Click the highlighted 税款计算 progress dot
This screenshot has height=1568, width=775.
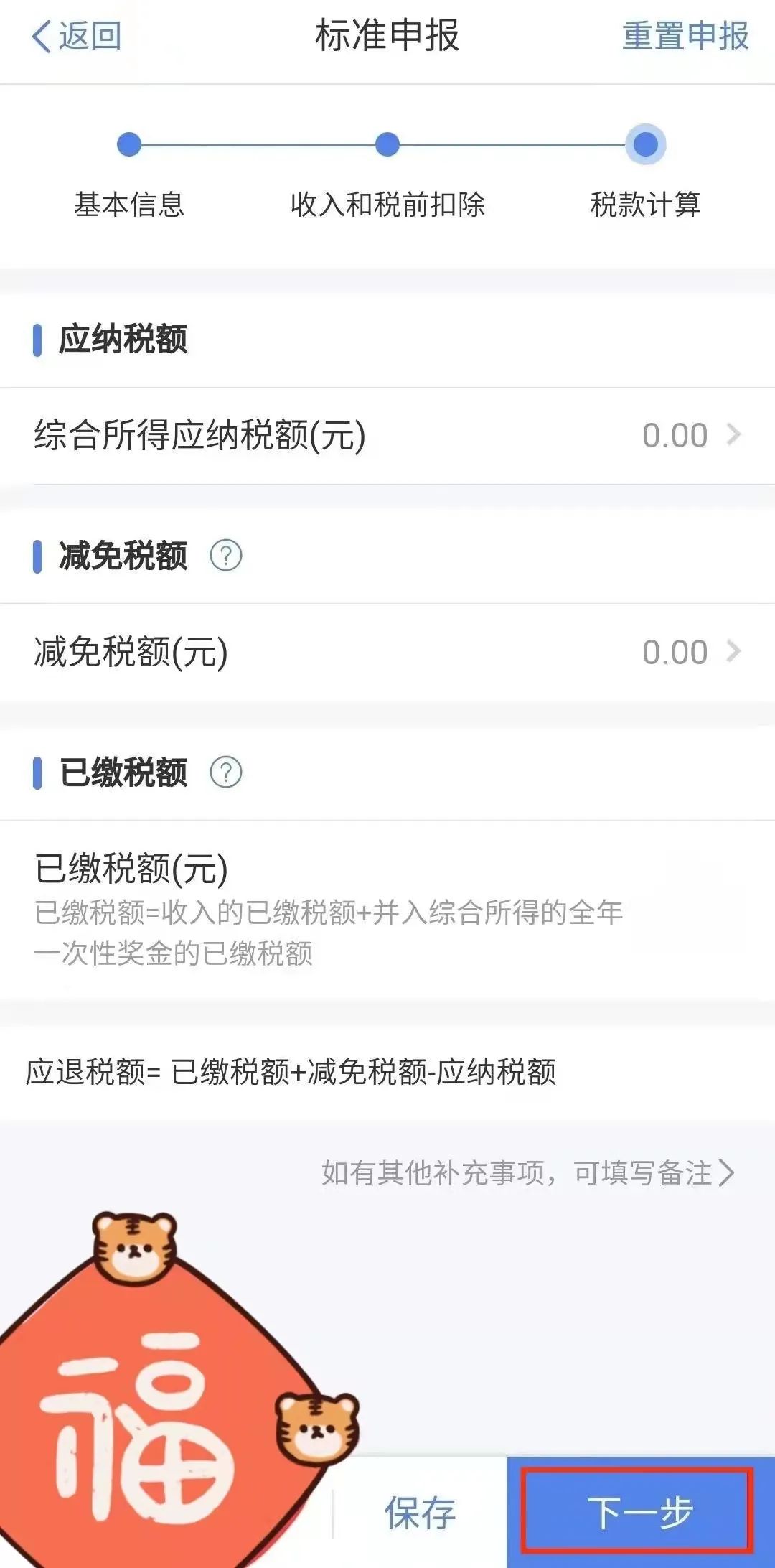[x=646, y=144]
